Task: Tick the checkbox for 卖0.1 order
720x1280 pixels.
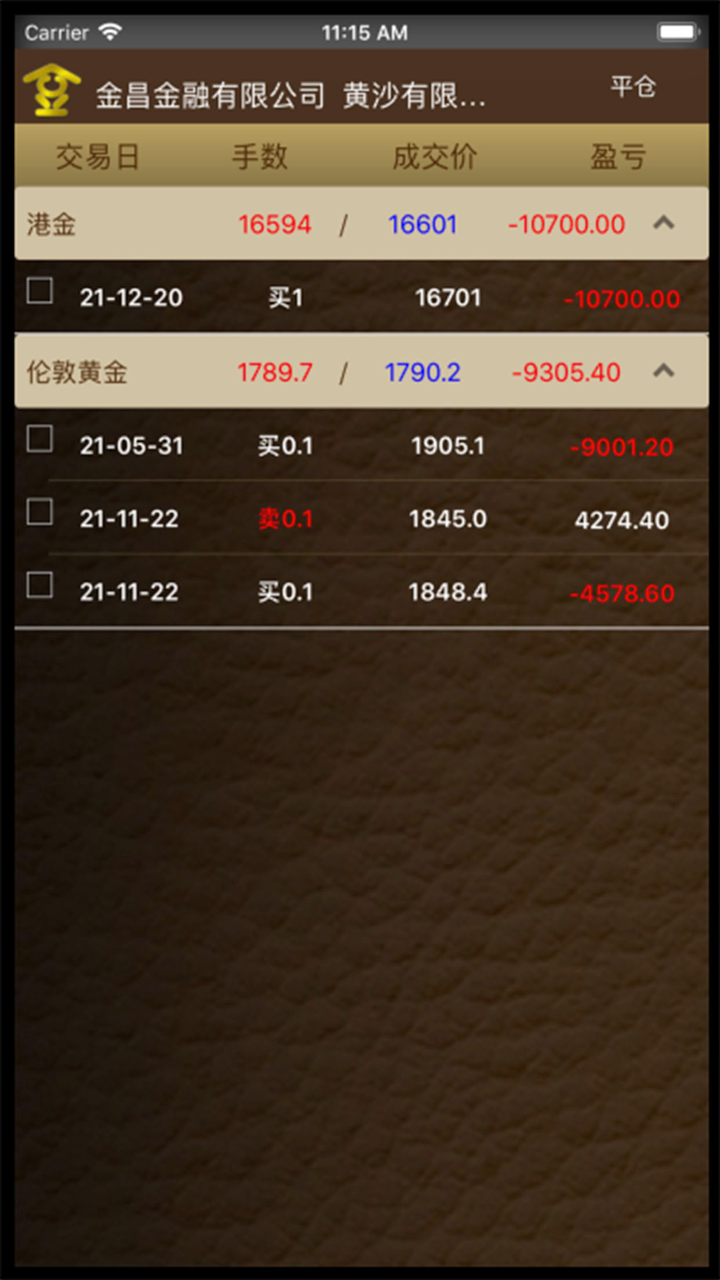Action: [40, 512]
